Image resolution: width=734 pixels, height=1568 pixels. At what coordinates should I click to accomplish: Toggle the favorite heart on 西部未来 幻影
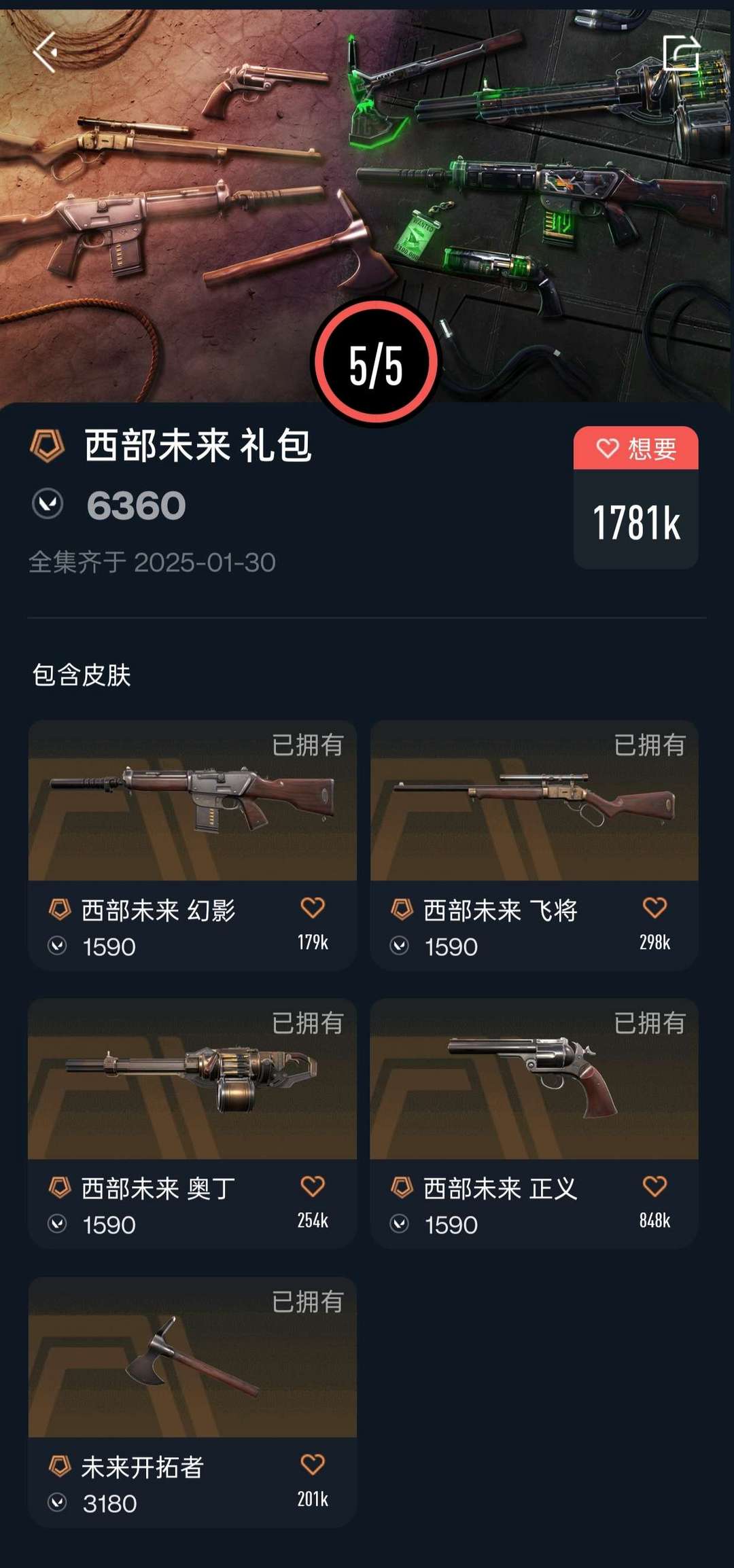(312, 906)
